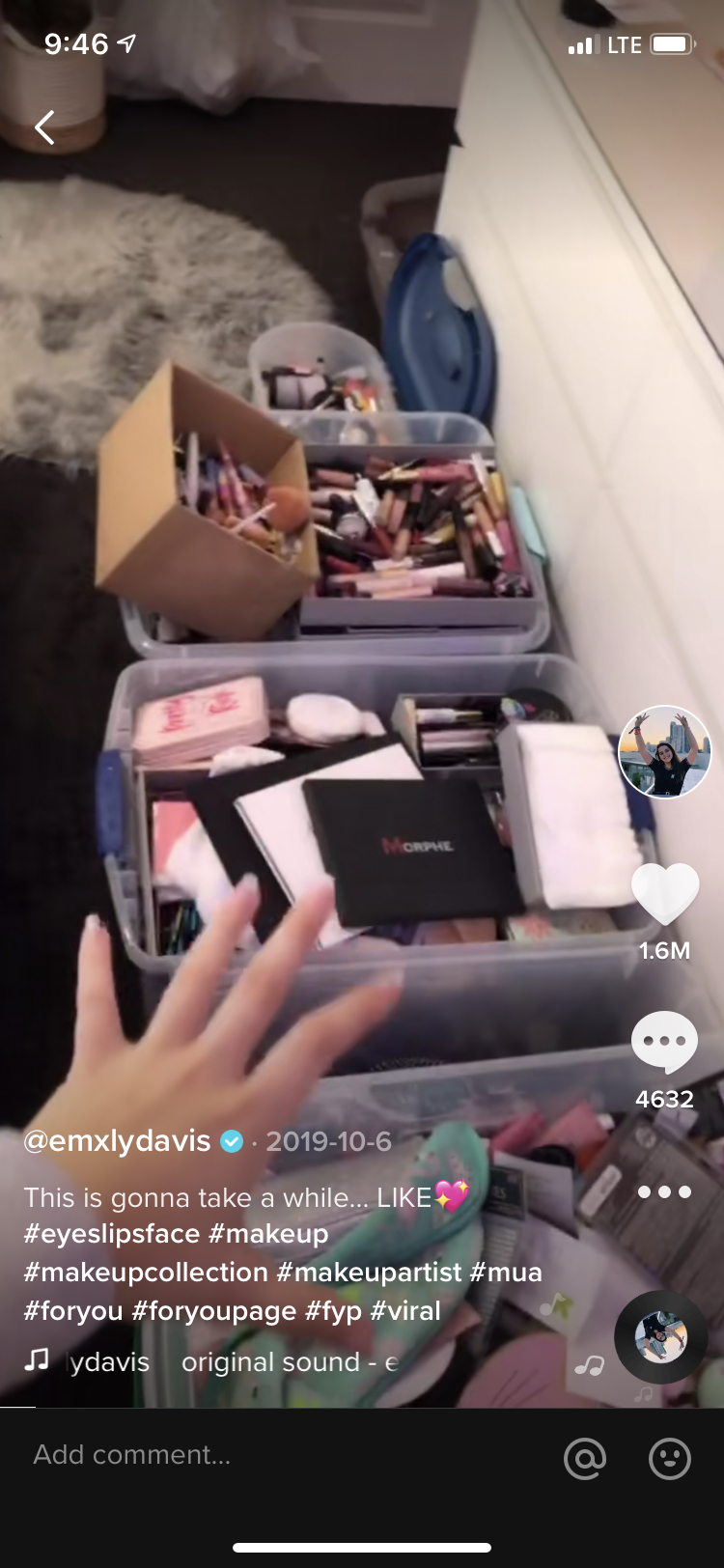
Task: Open the comments bubble icon
Action: click(664, 1042)
